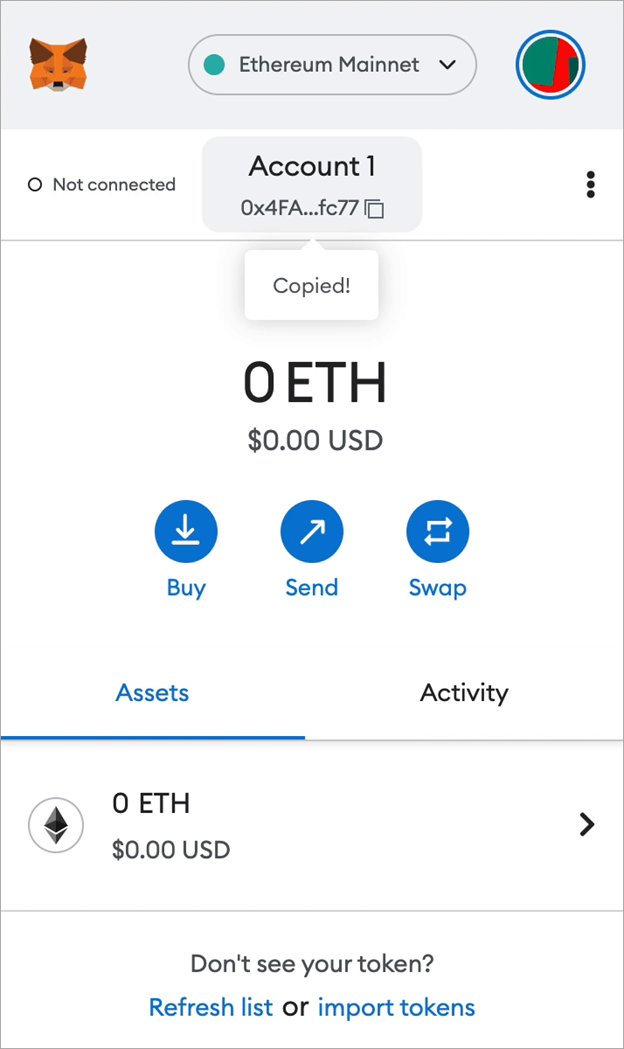Check the Not connected site status
624x1049 pixels.
[102, 185]
